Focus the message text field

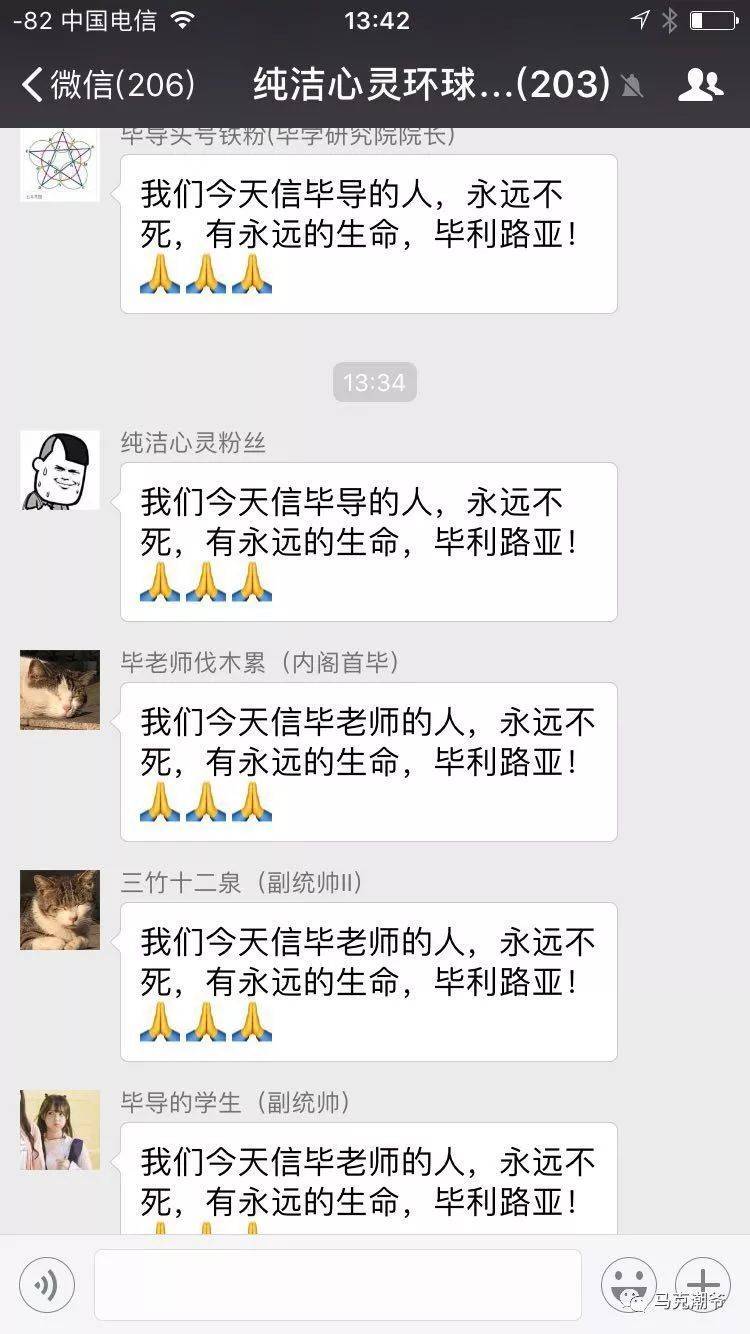(x=337, y=1285)
